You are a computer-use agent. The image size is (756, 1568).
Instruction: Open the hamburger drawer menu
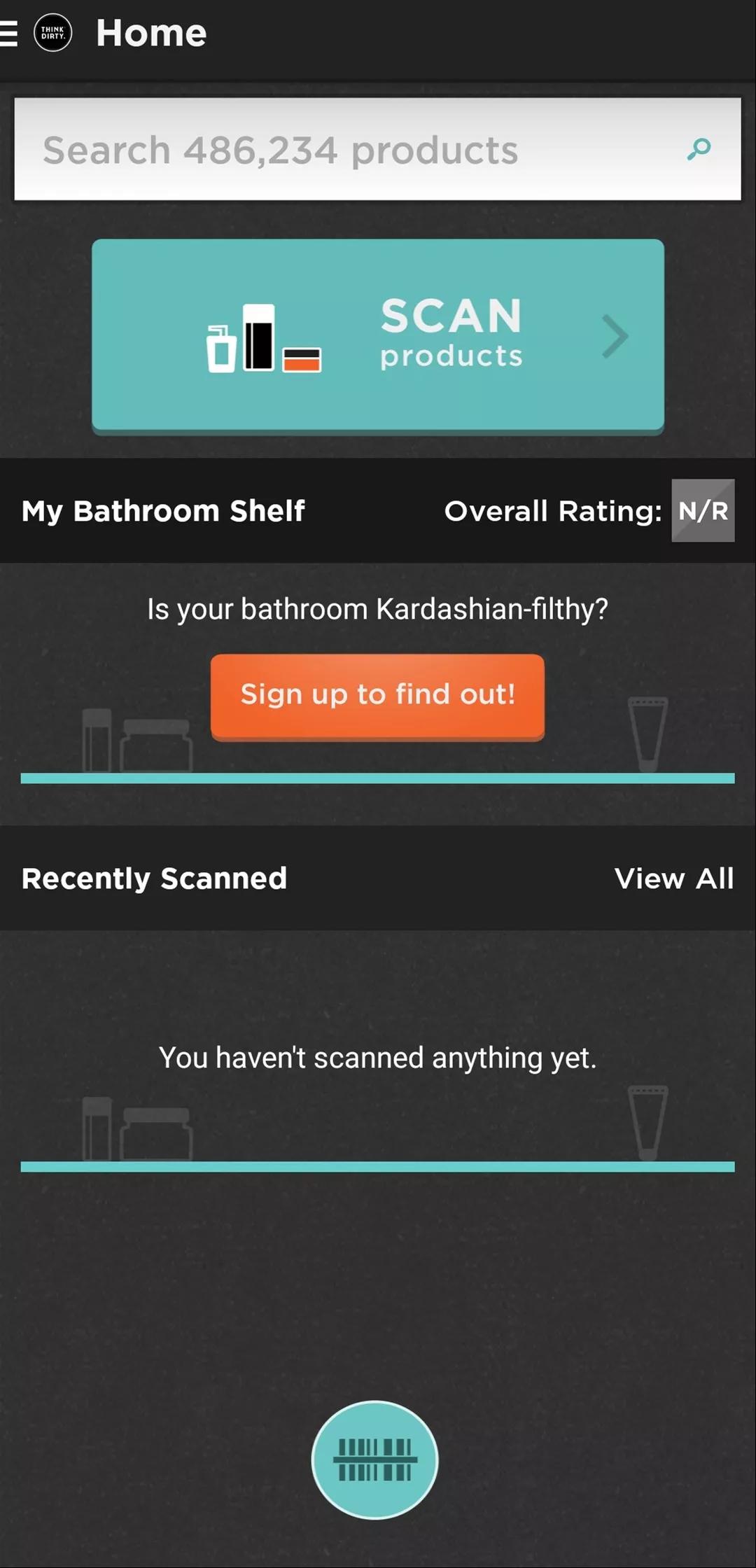[10, 33]
